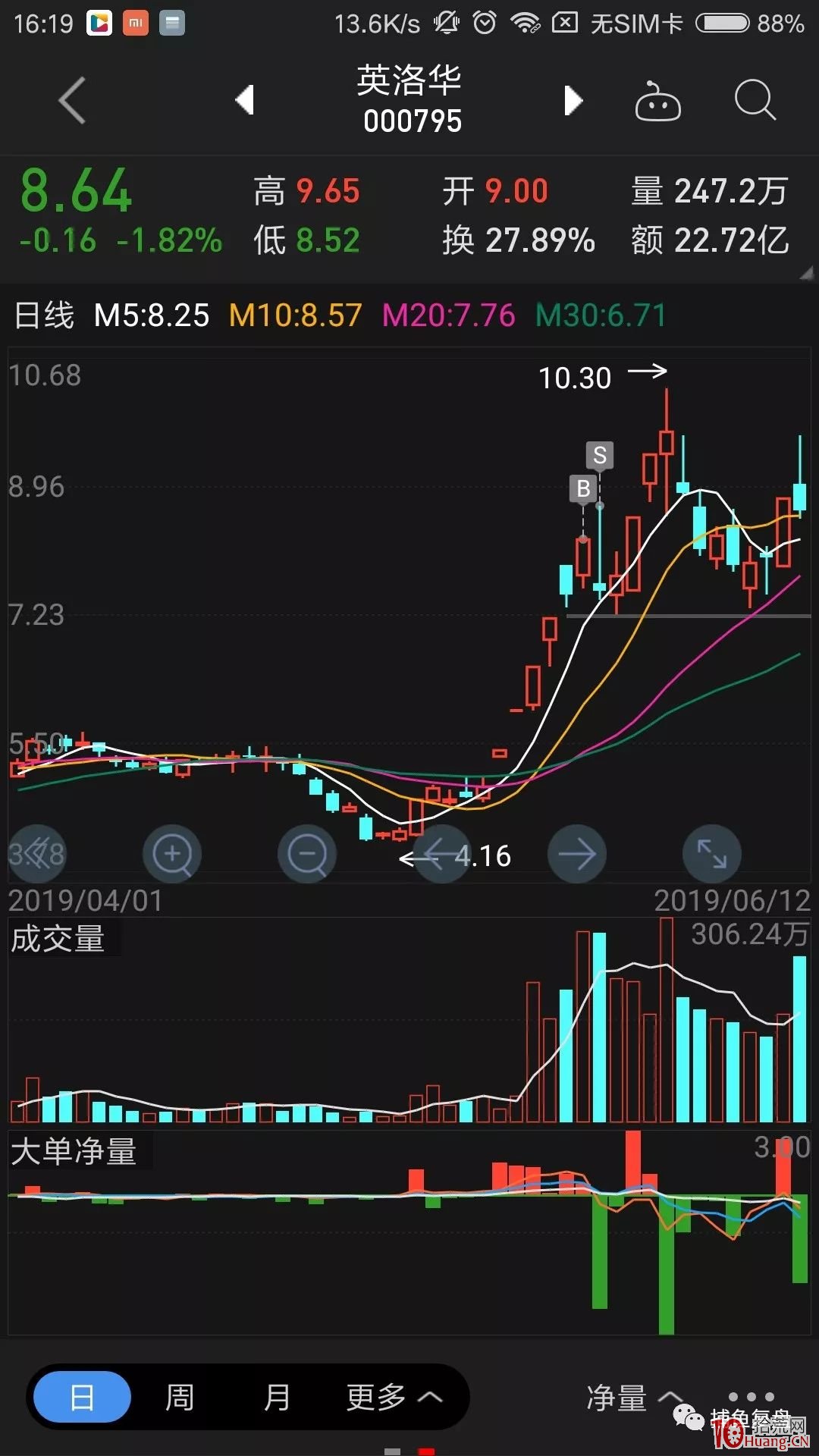Zoom out the candlestick chart
The height and width of the screenshot is (1456, 819).
point(307,854)
